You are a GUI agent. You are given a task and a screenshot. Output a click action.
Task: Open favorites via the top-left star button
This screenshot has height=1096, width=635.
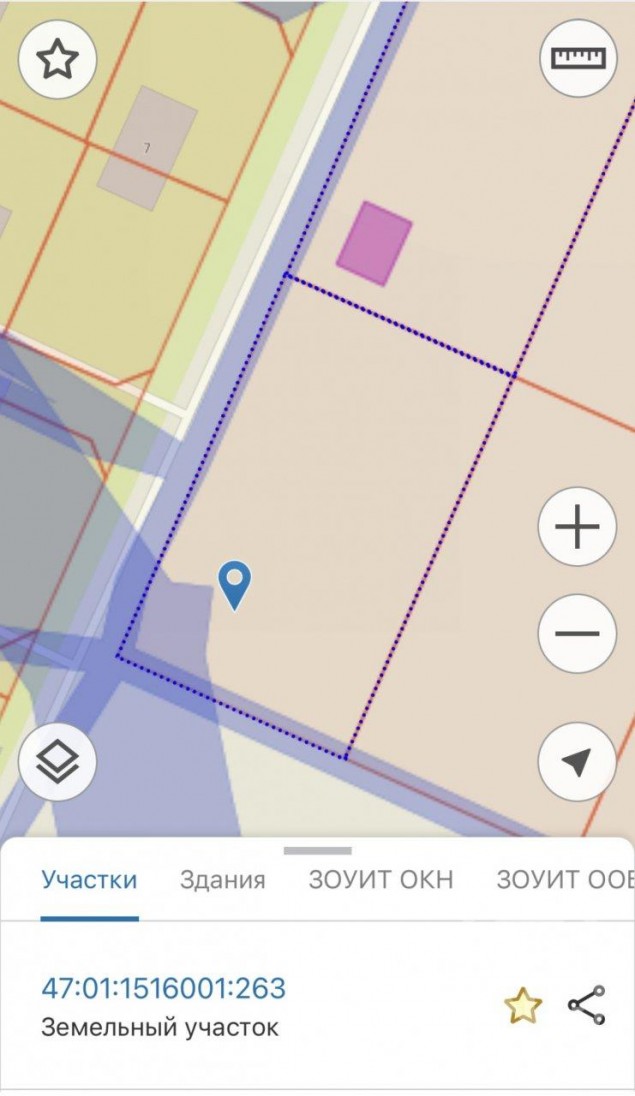tap(57, 59)
